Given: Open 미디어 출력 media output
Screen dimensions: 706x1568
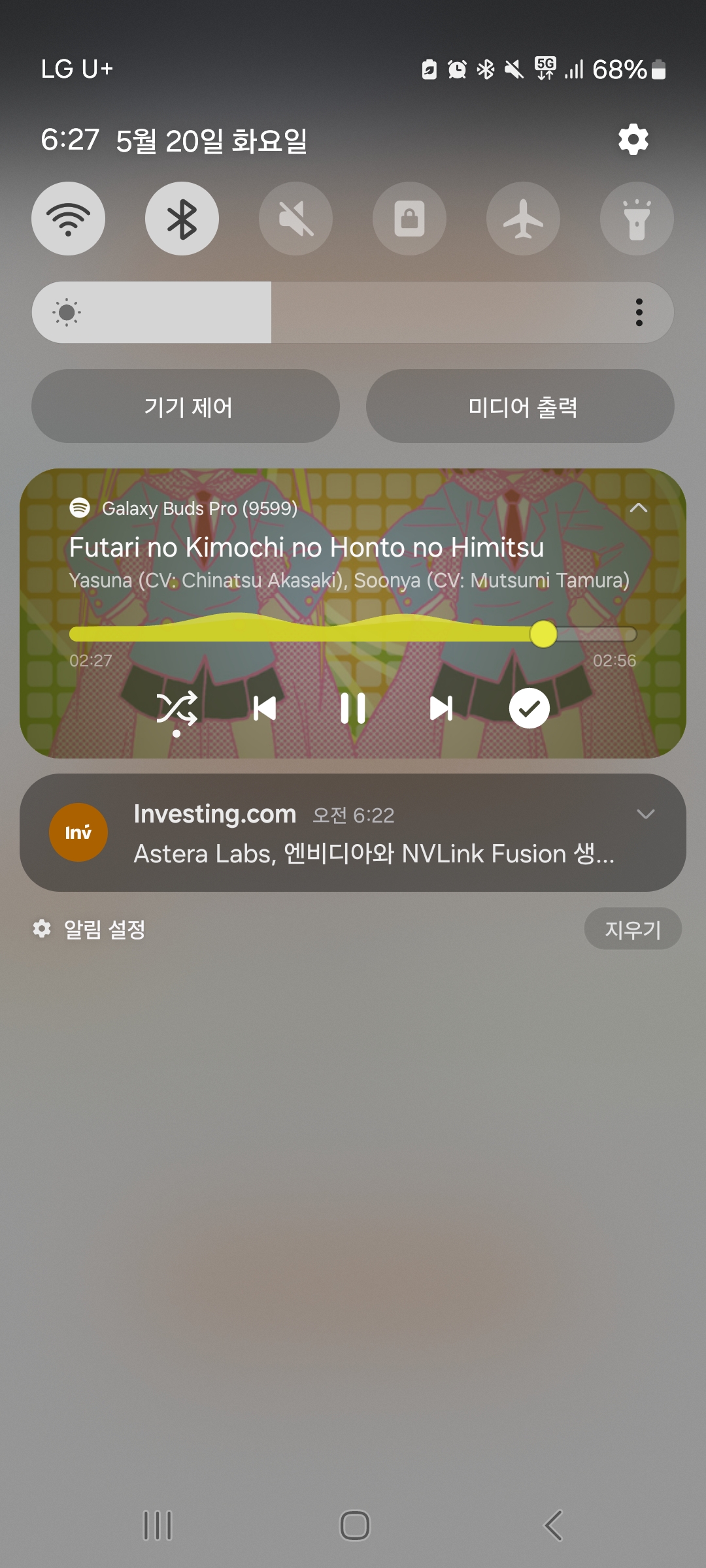Looking at the screenshot, I should coord(520,406).
